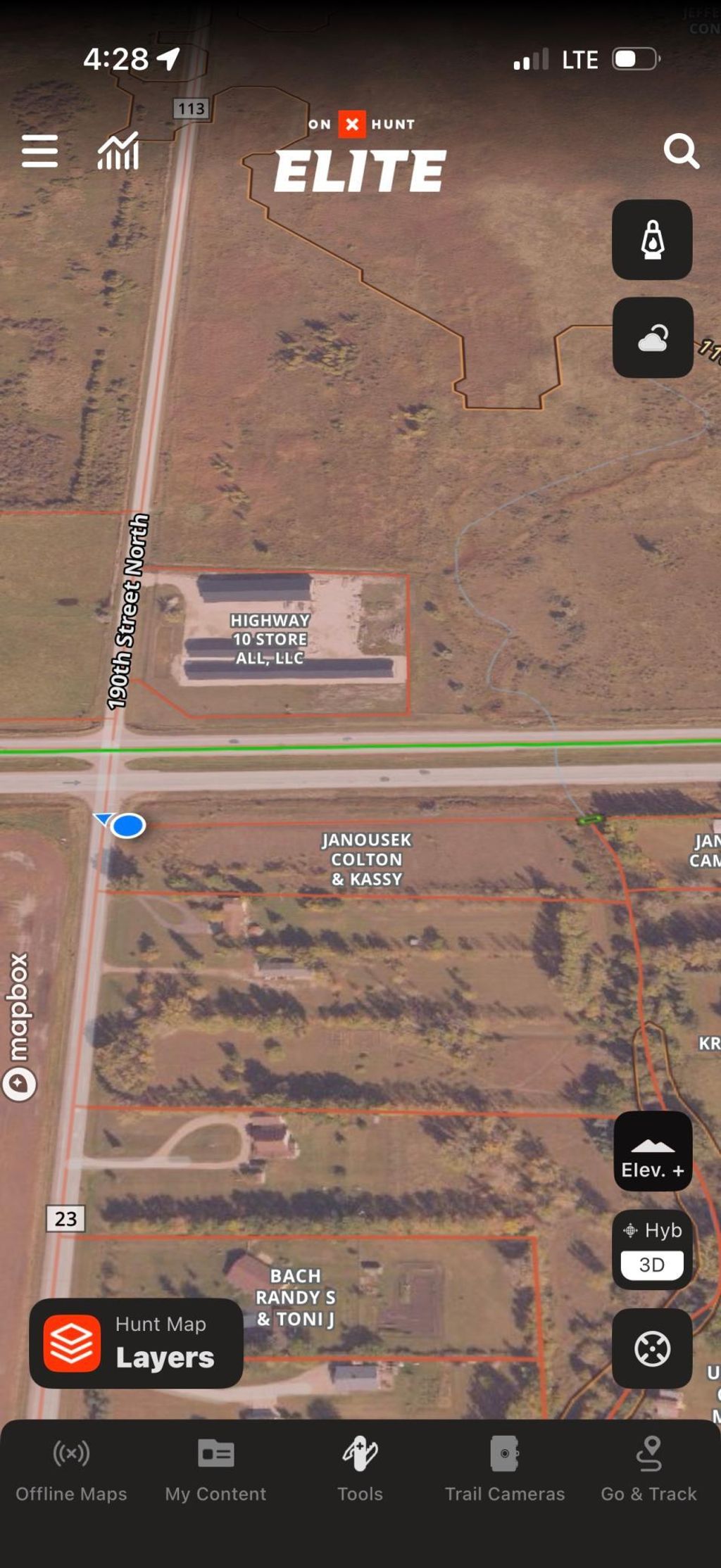This screenshot has height=1568, width=721.
Task: Open the weather layer icon
Action: [651, 338]
